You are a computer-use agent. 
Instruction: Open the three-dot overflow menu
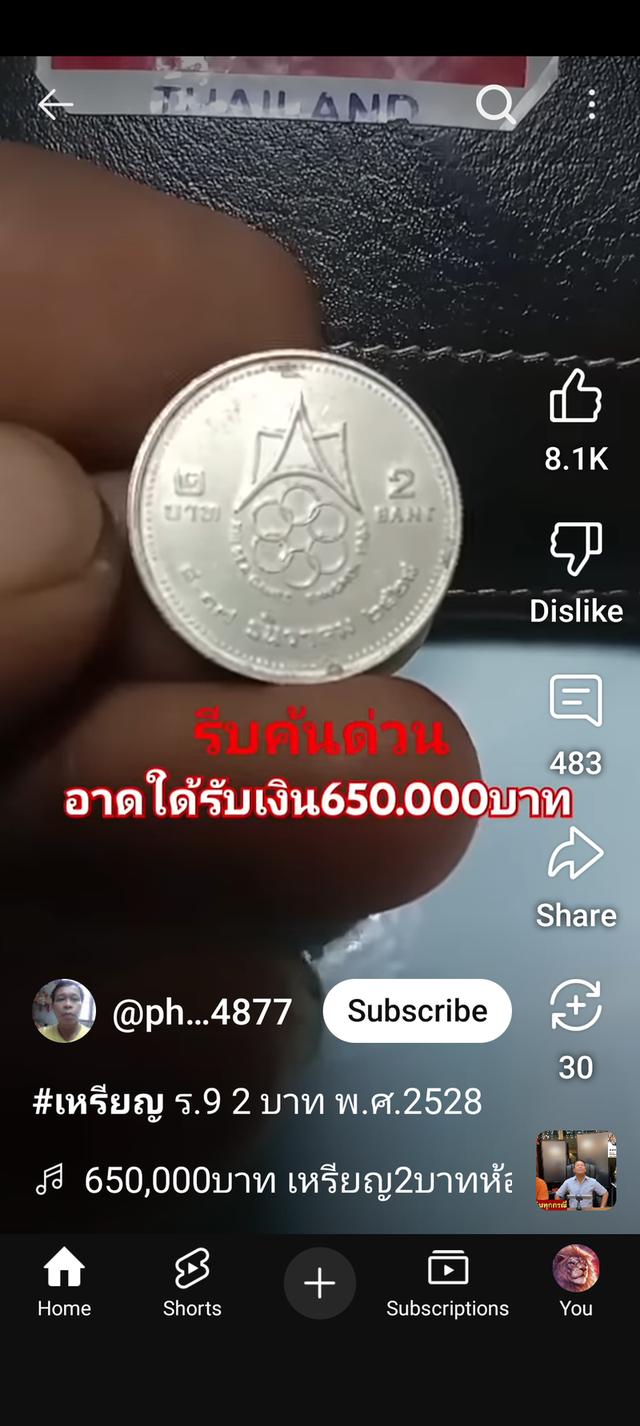(592, 104)
